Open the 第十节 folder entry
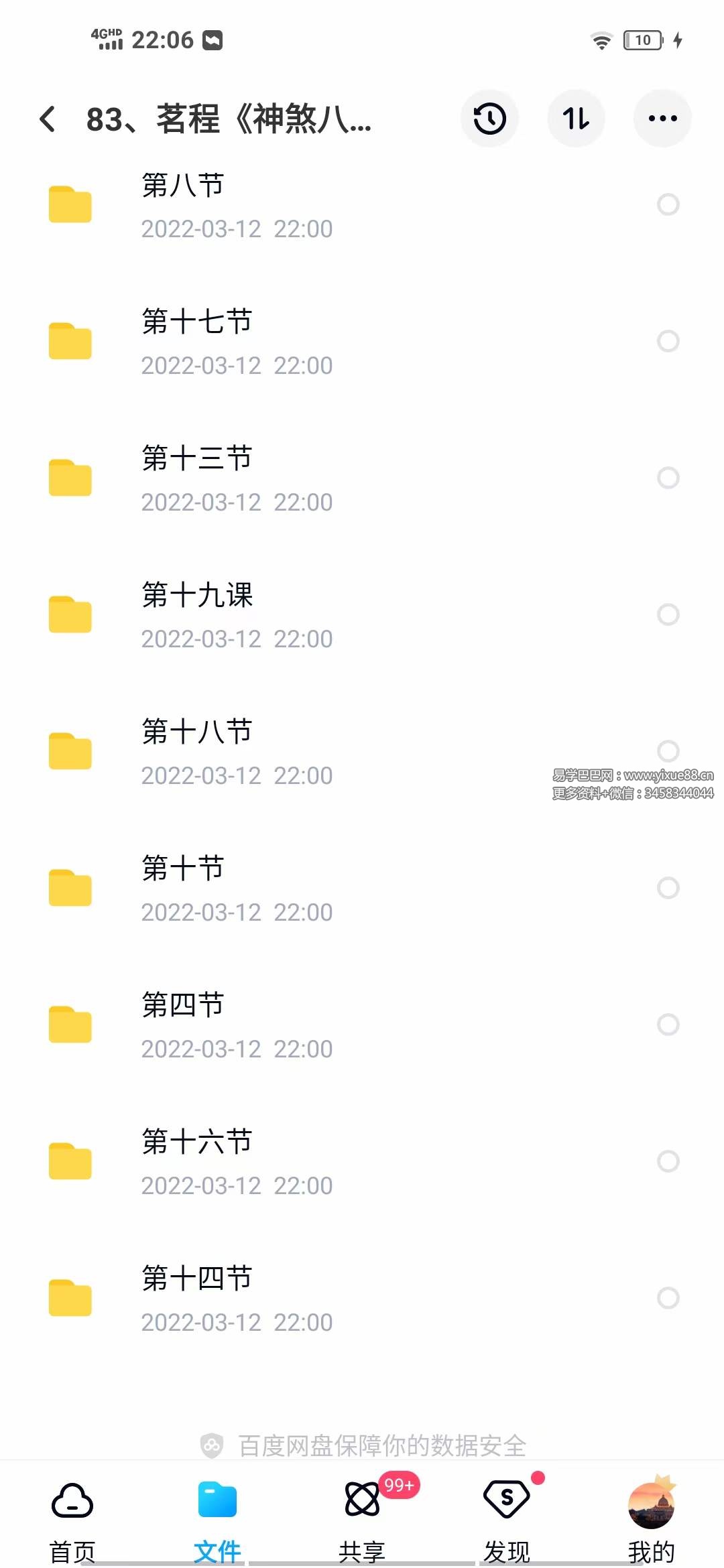The width and height of the screenshot is (724, 1568). pyautogui.click(x=268, y=888)
